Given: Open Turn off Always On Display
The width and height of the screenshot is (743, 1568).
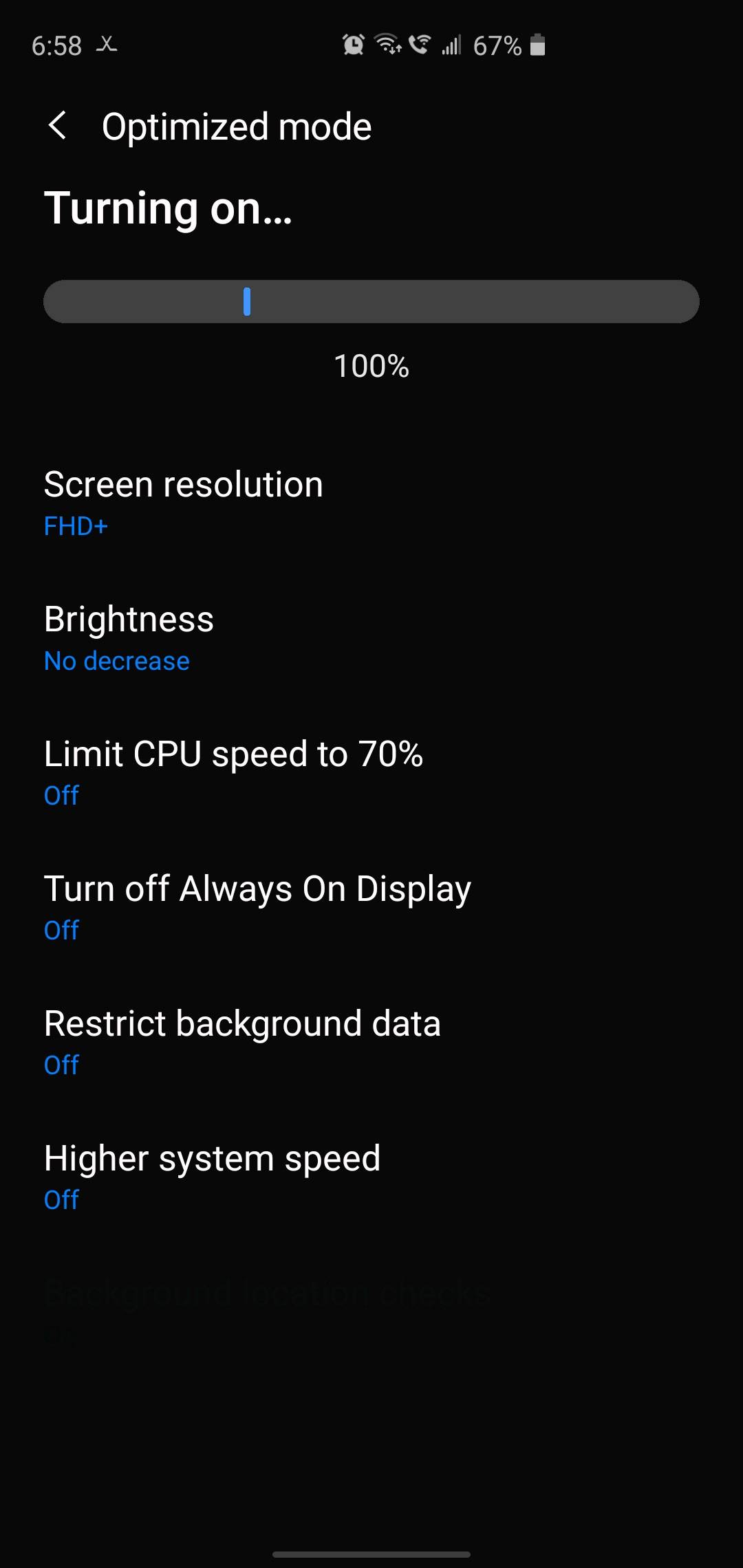Looking at the screenshot, I should point(257,906).
